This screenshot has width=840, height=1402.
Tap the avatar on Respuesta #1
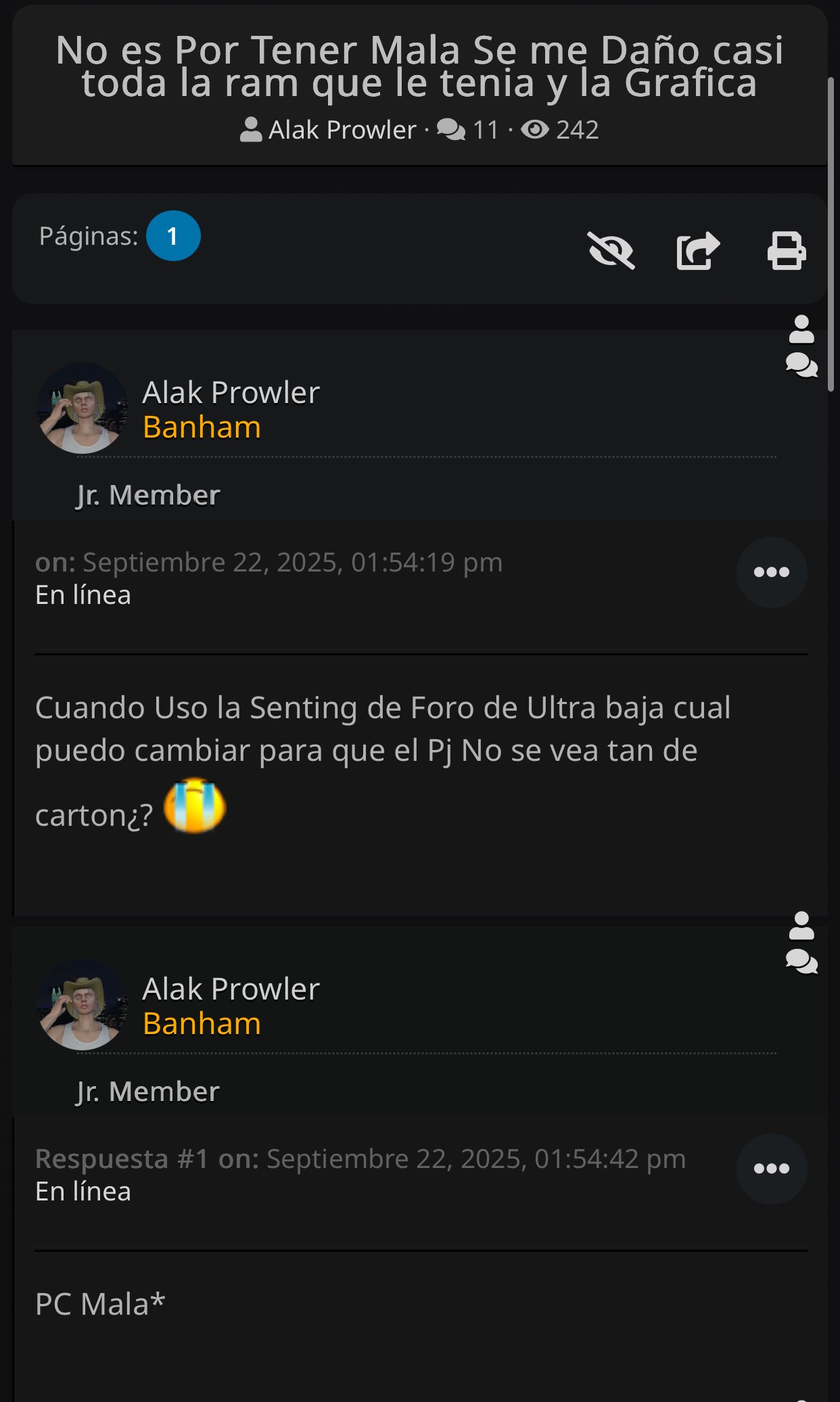[x=83, y=1004]
